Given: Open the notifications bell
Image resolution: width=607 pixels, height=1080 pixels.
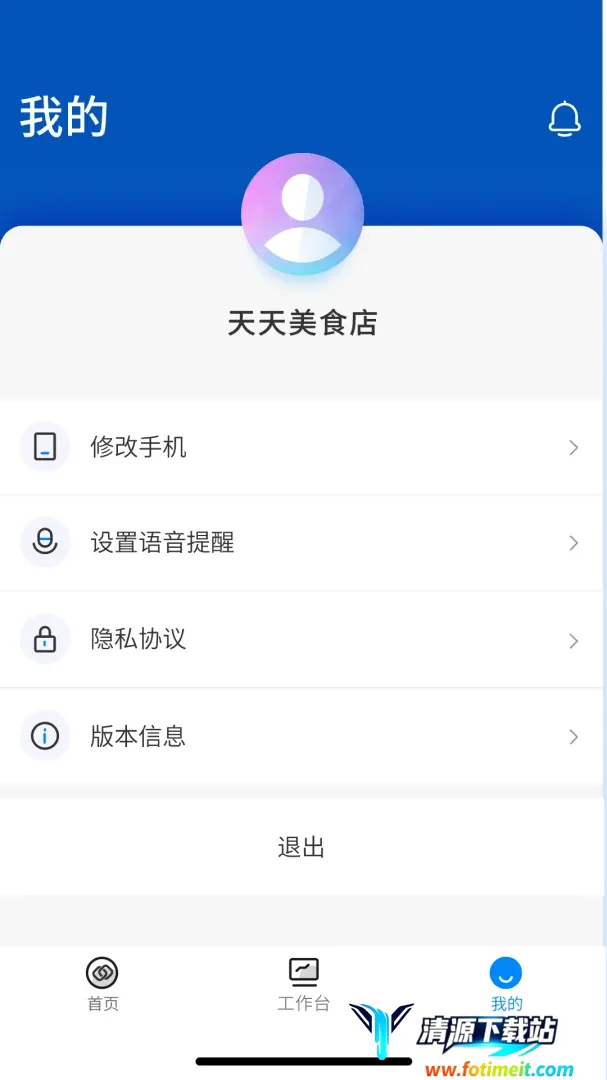Looking at the screenshot, I should (564, 118).
